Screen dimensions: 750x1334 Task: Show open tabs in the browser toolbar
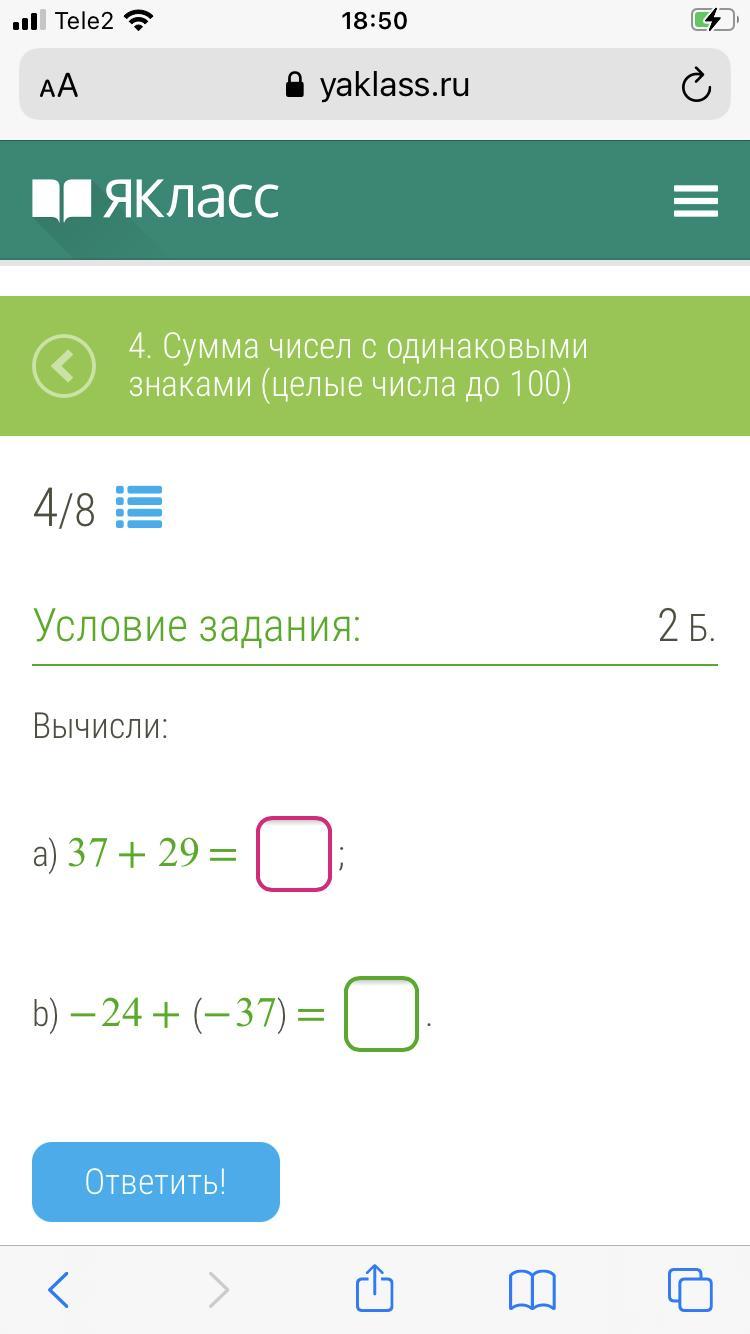point(690,1290)
